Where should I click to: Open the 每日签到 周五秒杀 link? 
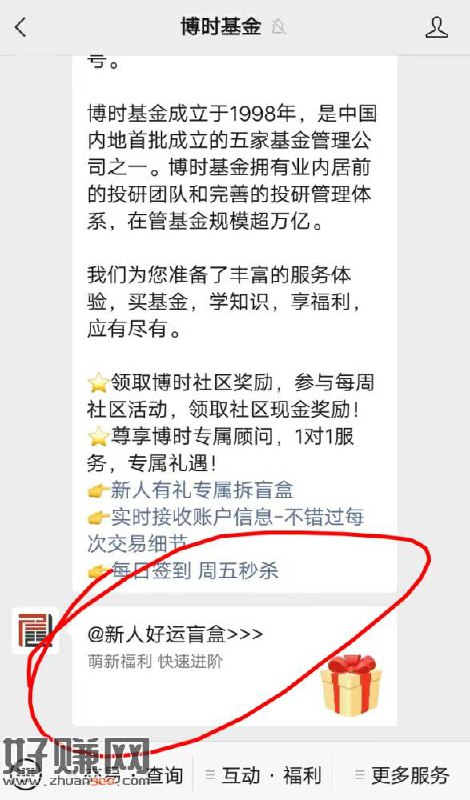[195, 570]
